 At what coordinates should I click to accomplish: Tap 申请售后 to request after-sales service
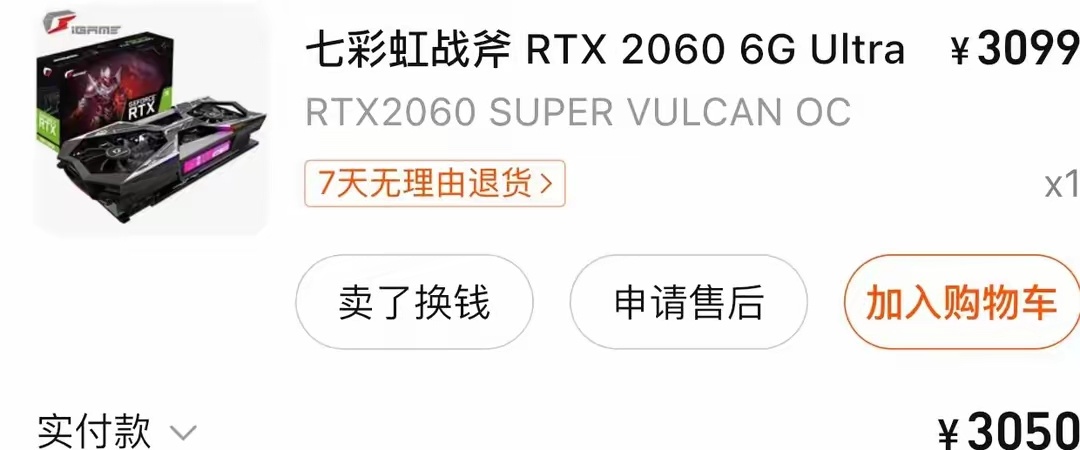click(688, 302)
